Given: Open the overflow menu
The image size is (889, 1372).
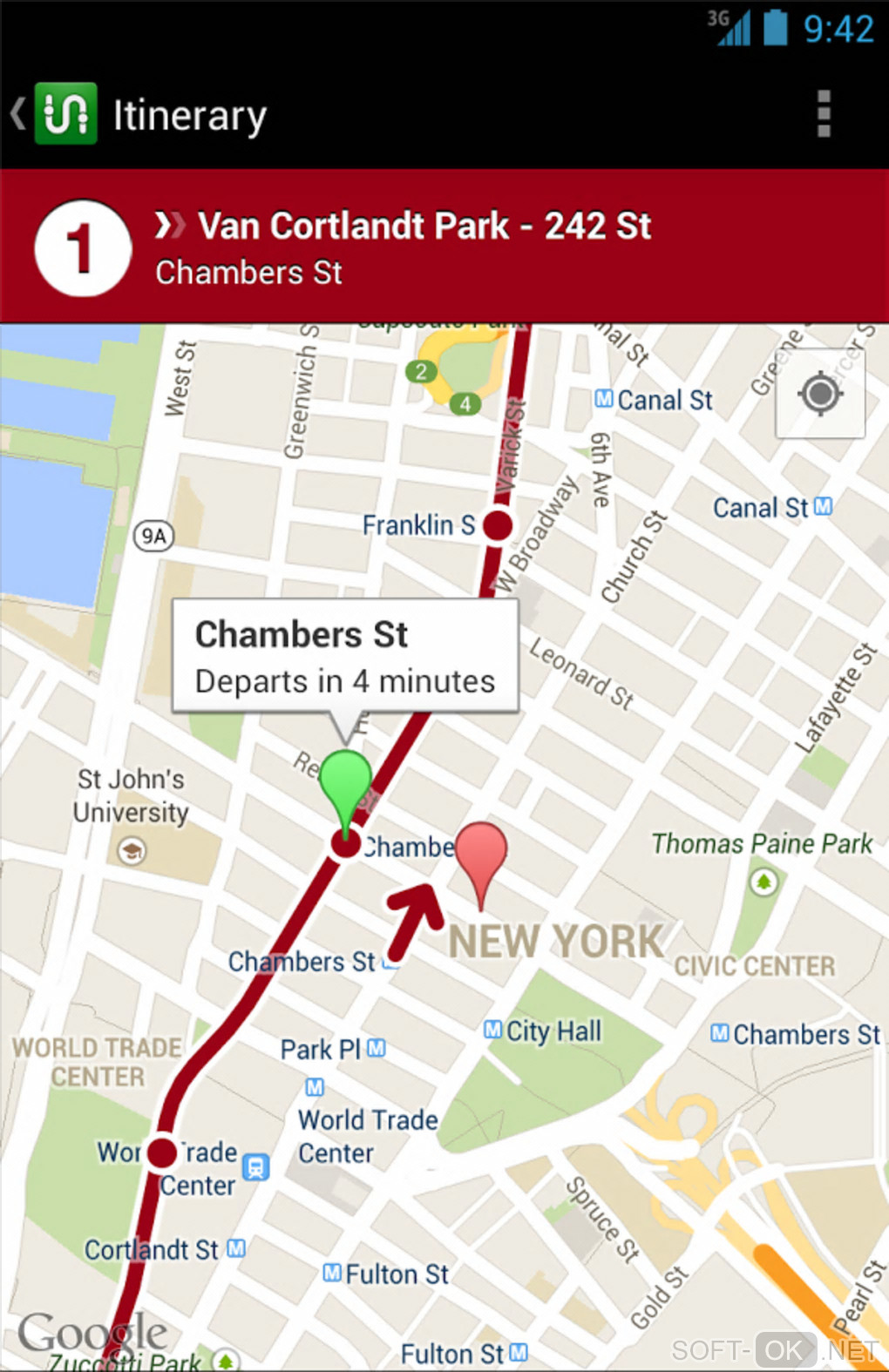Looking at the screenshot, I should 823,114.
